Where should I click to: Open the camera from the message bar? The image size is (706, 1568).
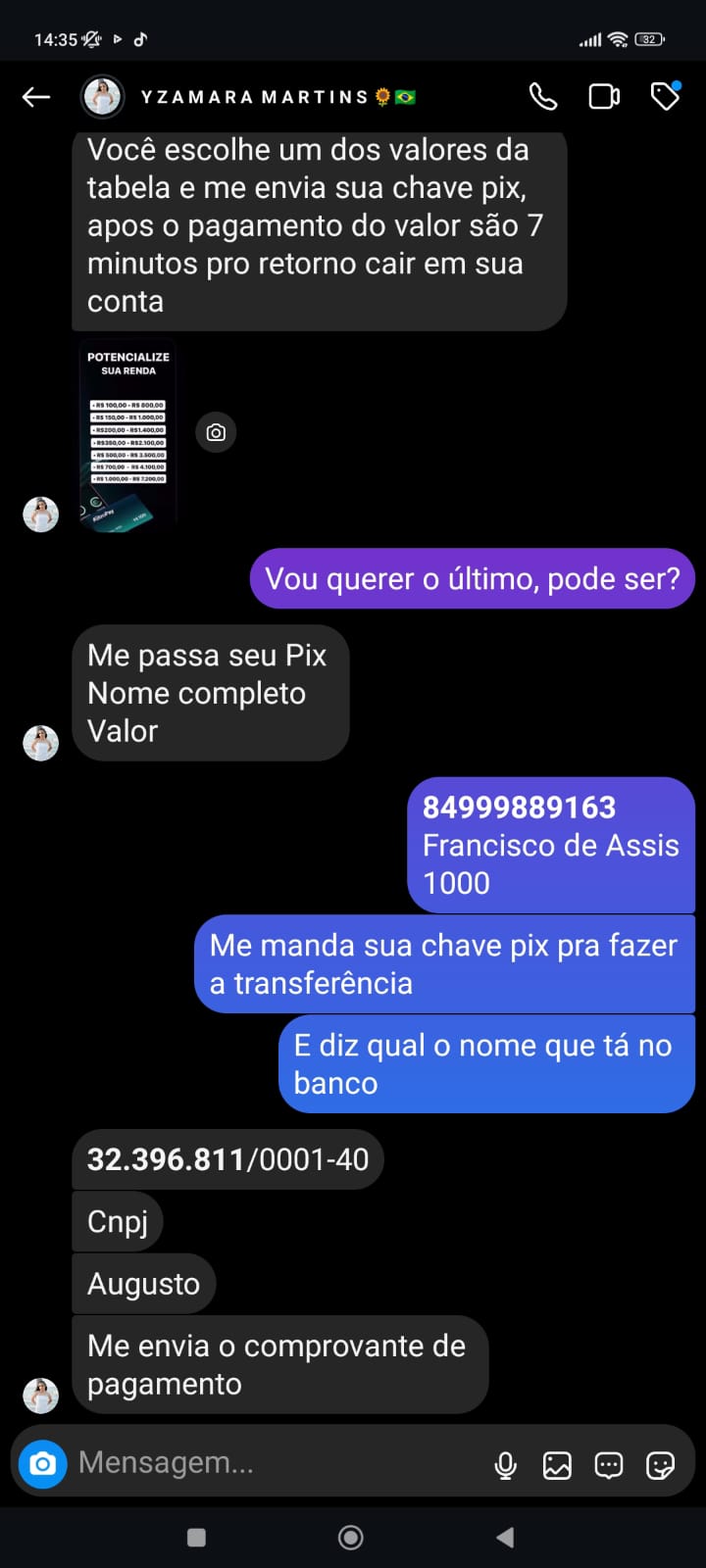pos(43,1464)
